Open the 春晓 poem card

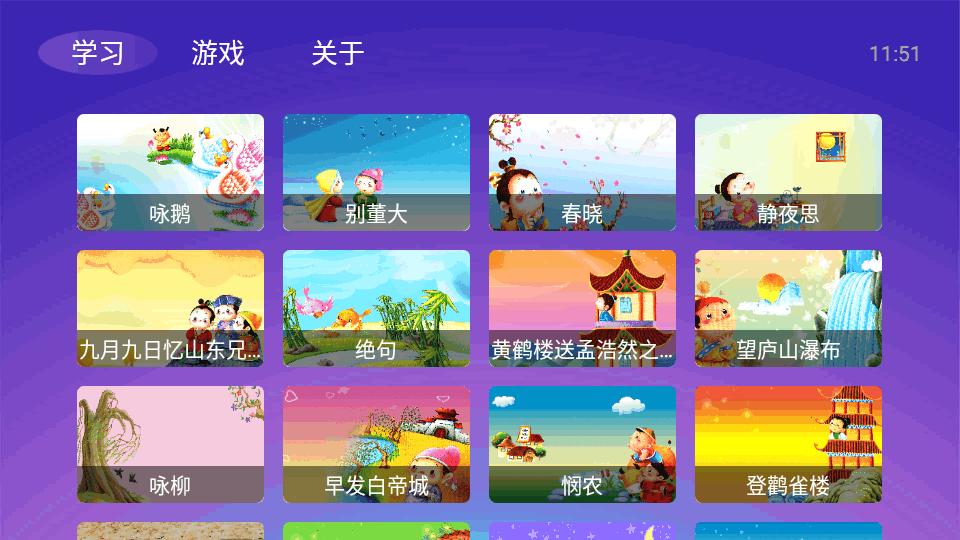click(x=582, y=172)
